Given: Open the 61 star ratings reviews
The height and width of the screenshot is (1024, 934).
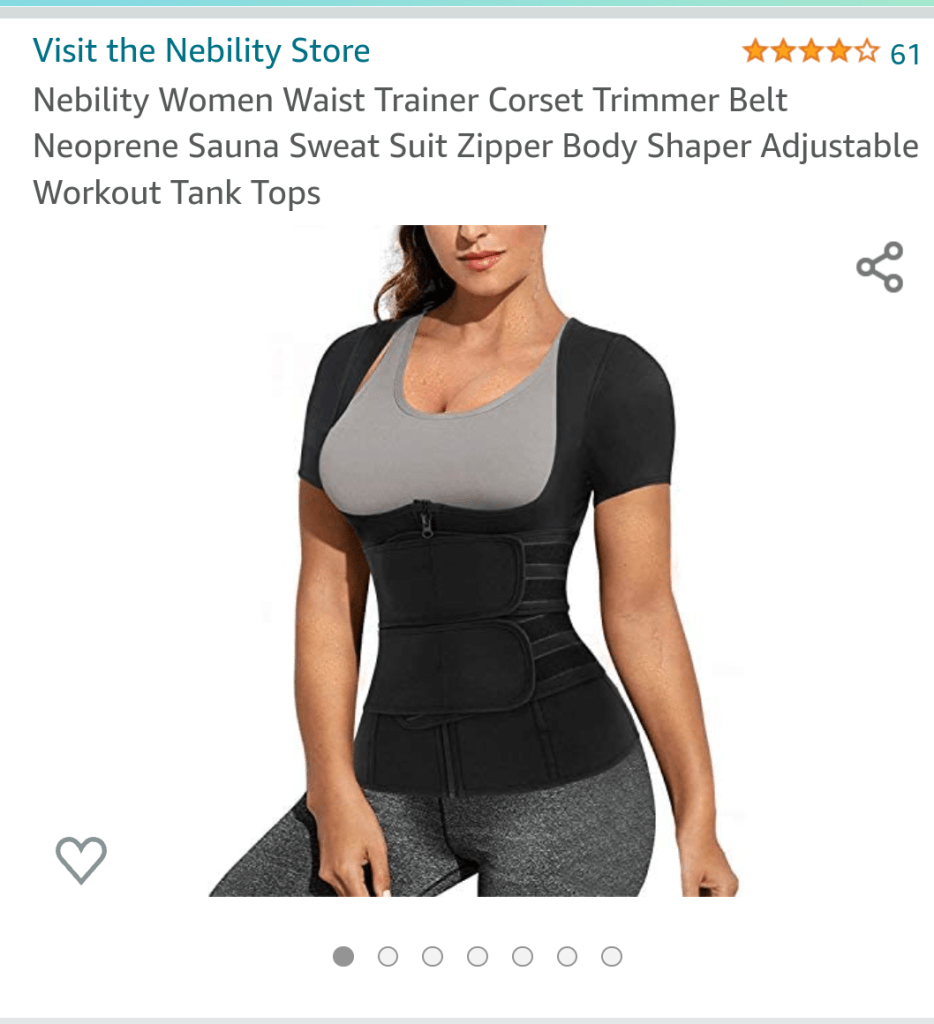Looking at the screenshot, I should pyautogui.click(x=830, y=52).
